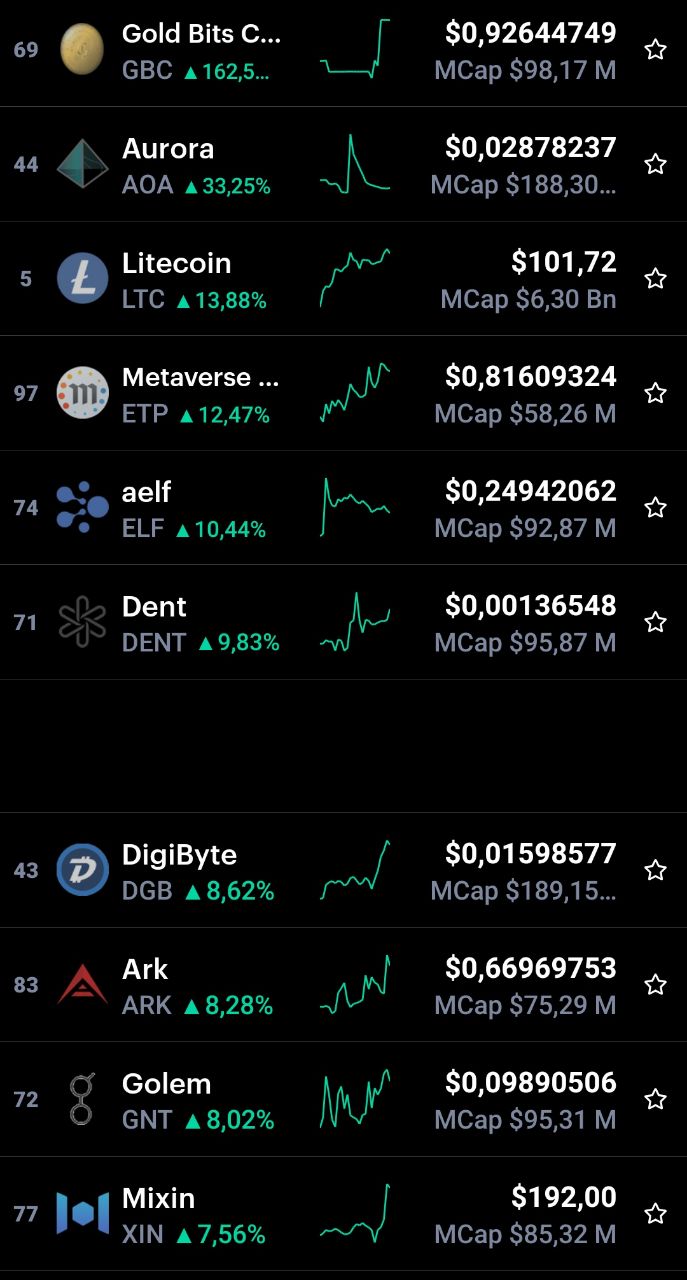Tap the star next to Metaverse ETP

point(655,393)
